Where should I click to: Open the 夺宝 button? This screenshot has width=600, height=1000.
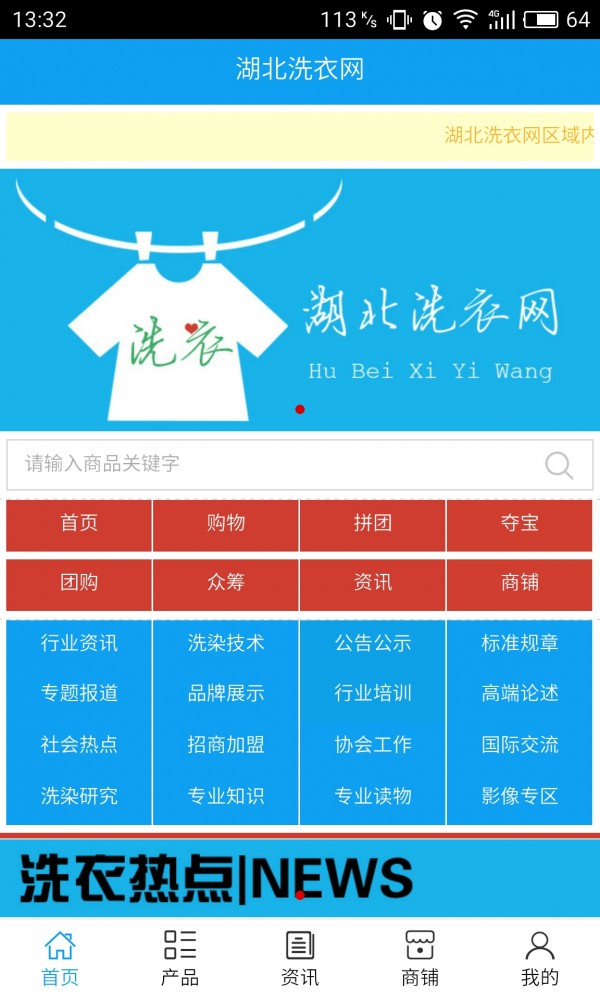point(519,524)
